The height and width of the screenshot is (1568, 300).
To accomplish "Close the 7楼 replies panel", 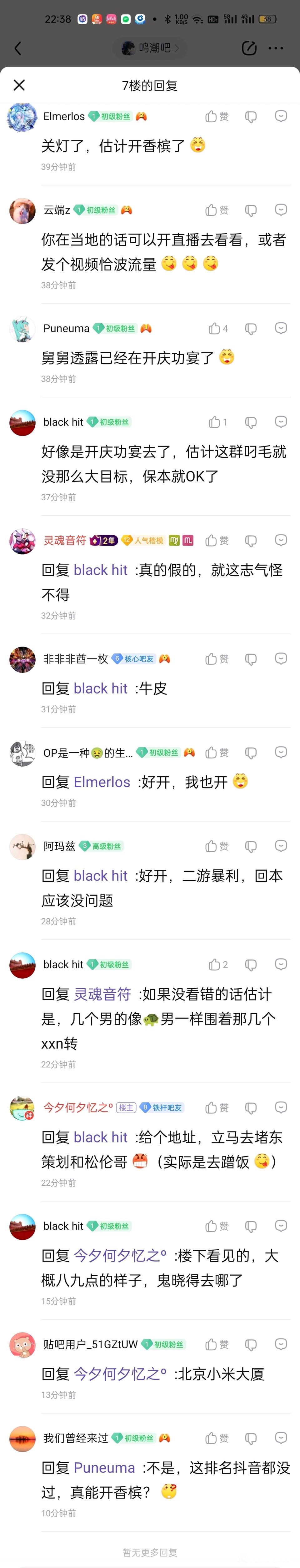I will point(19,85).
